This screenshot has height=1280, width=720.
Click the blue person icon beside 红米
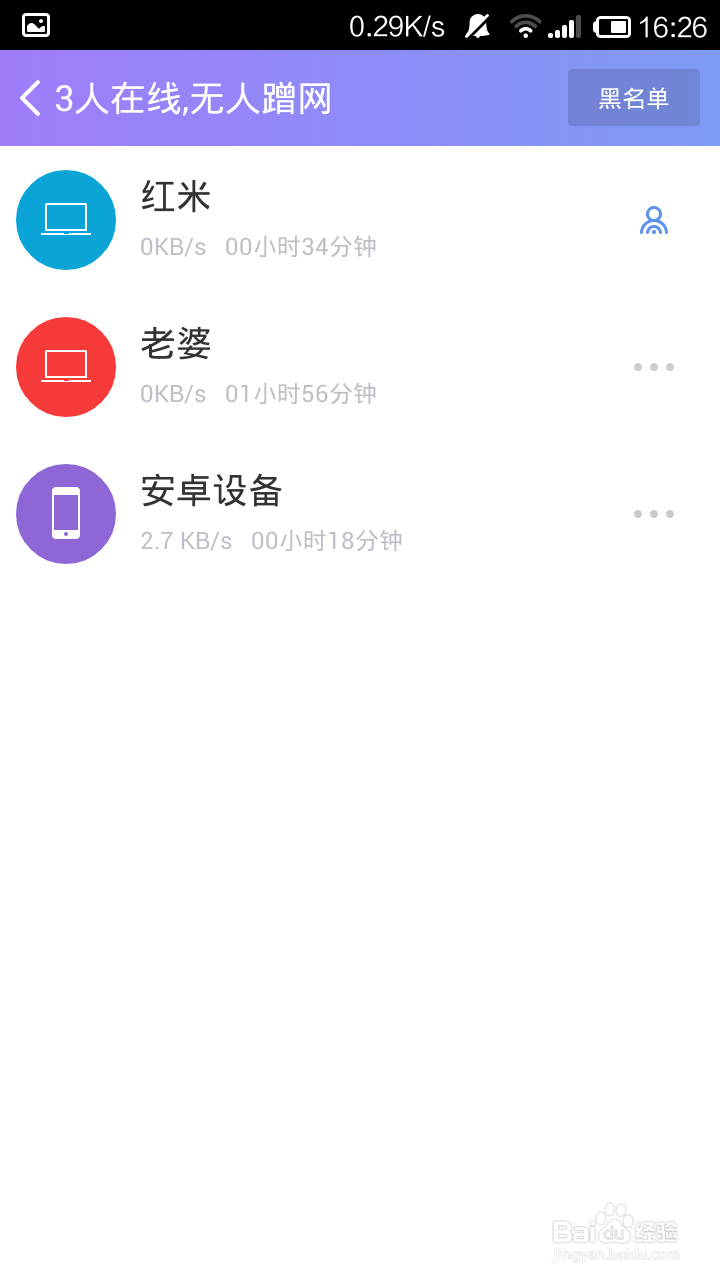pyautogui.click(x=654, y=220)
